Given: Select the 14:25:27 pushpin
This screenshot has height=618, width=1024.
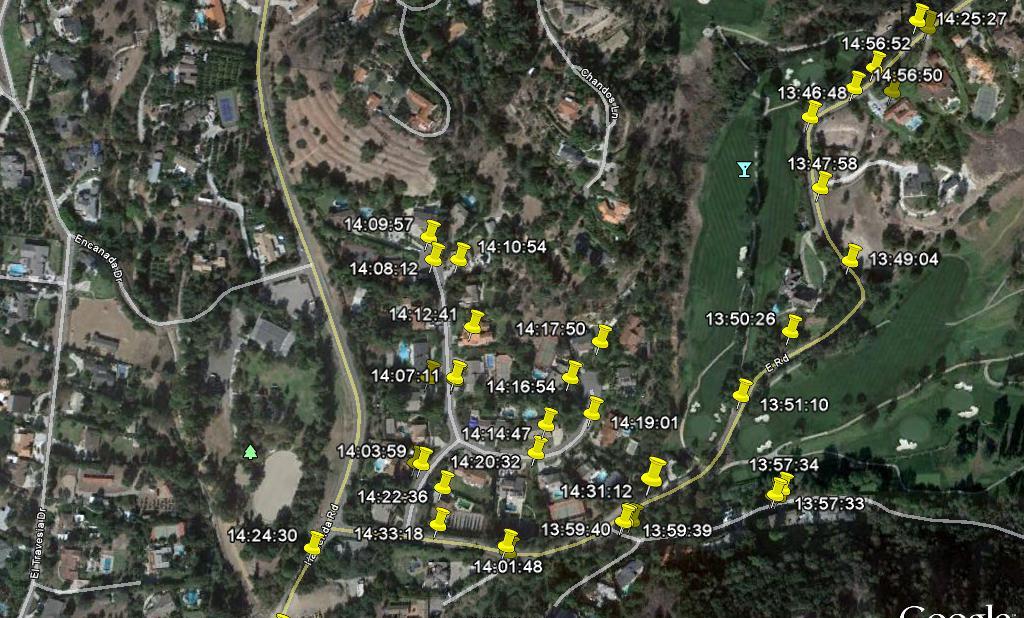Looking at the screenshot, I should 921,16.
